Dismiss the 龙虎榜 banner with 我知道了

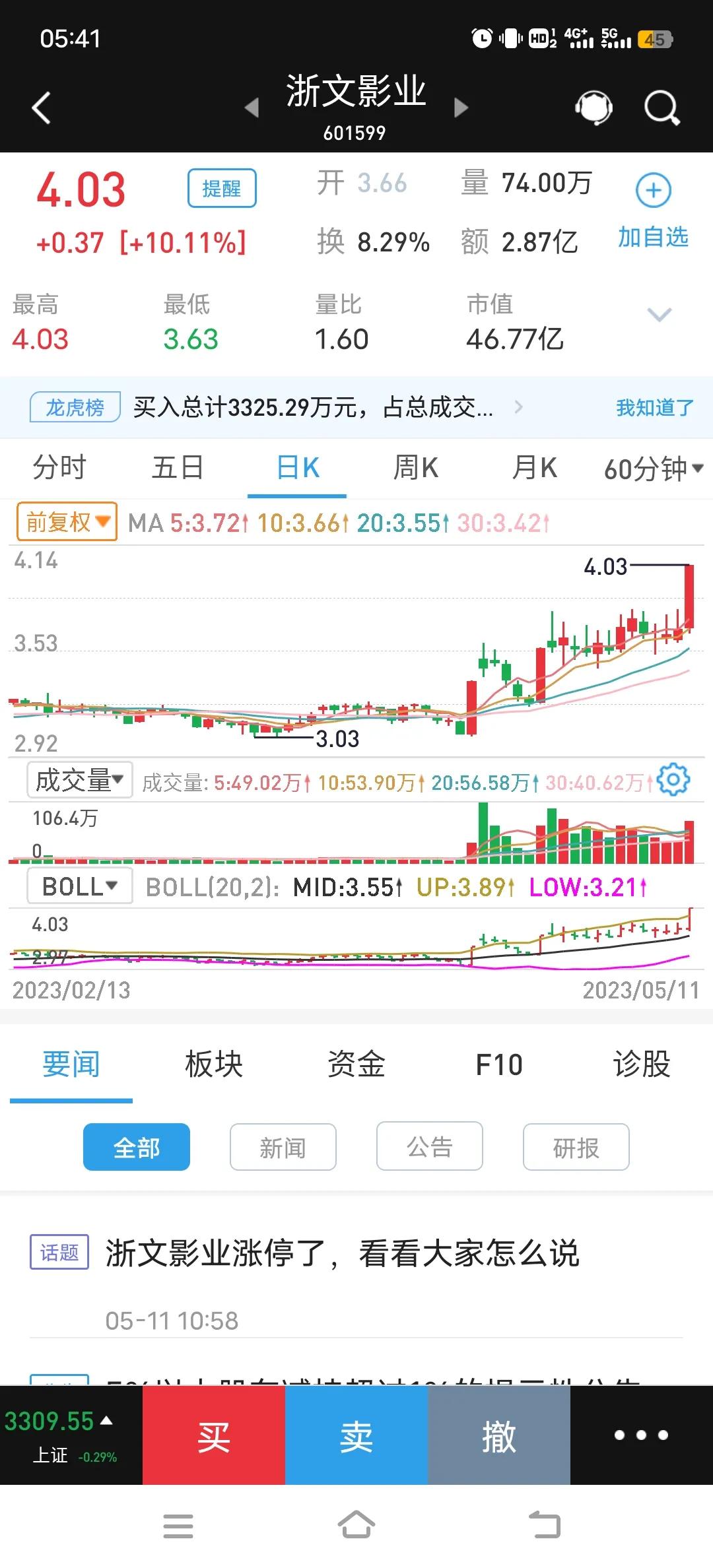click(652, 408)
